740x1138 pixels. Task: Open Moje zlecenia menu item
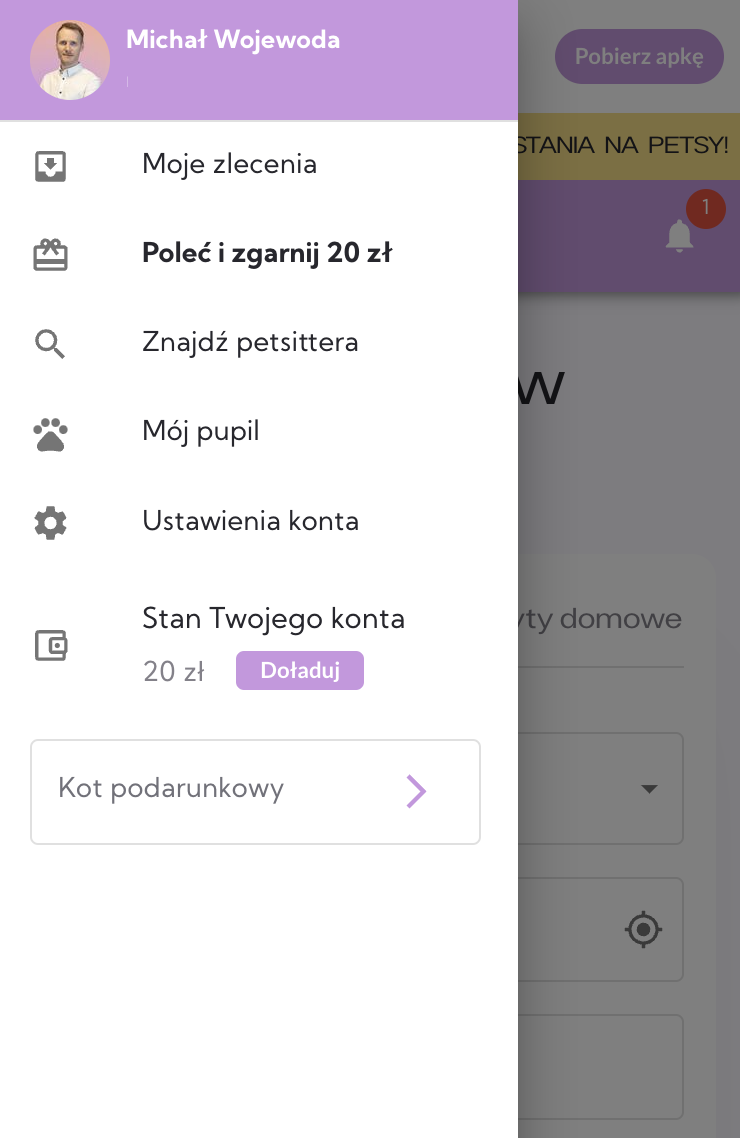tap(229, 164)
